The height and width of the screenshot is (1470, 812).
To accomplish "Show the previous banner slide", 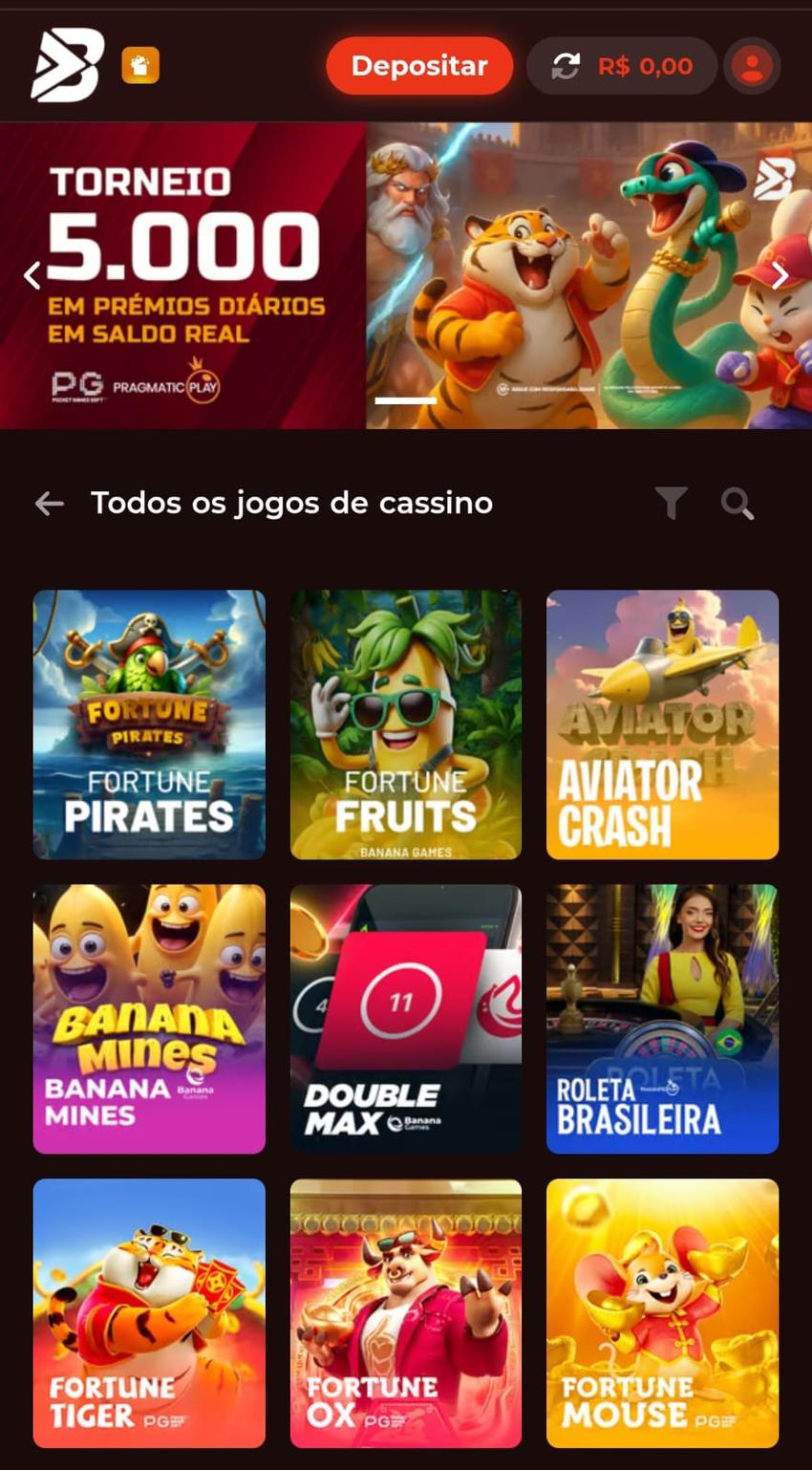I will click(x=32, y=275).
